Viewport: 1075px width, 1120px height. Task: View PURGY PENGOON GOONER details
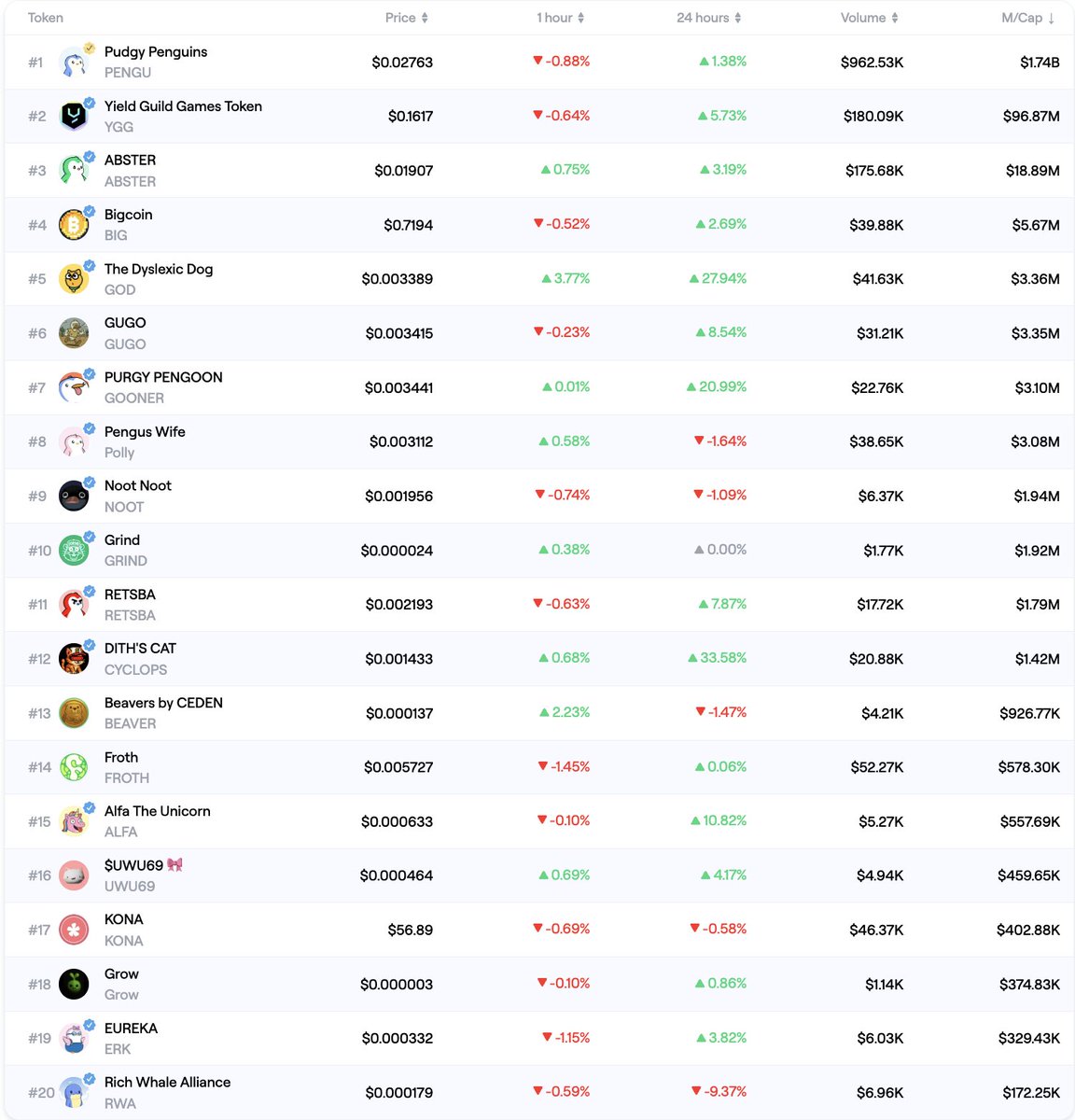(163, 377)
